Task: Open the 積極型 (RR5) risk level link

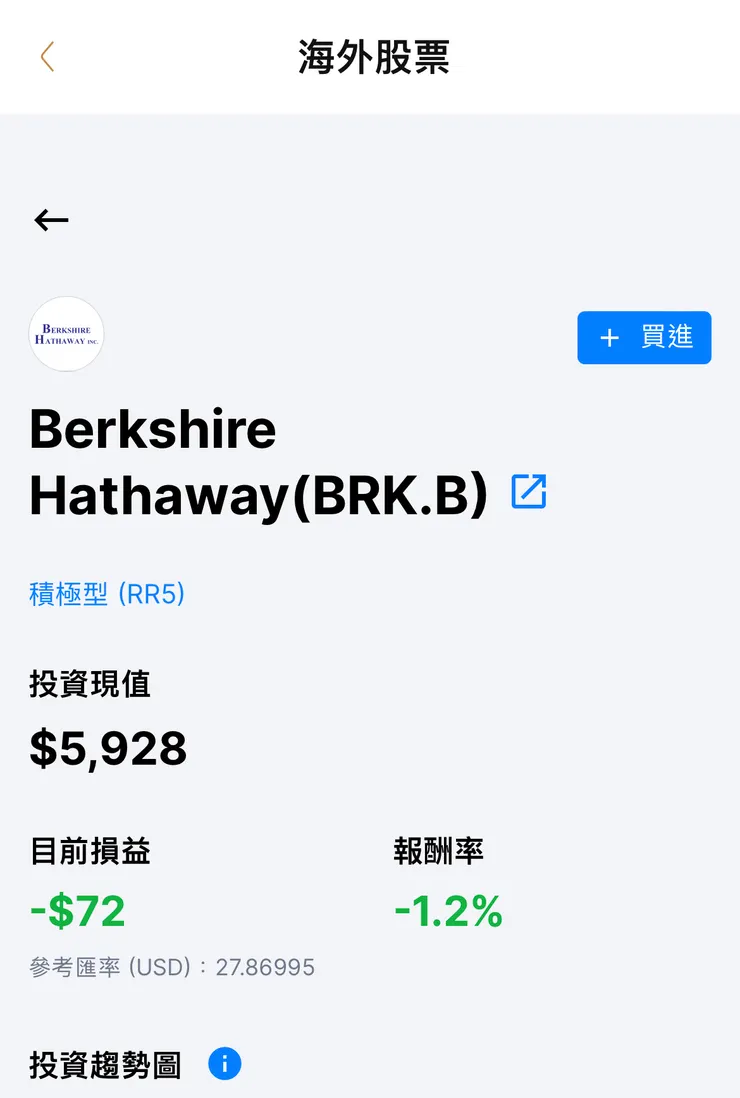Action: [x=107, y=594]
